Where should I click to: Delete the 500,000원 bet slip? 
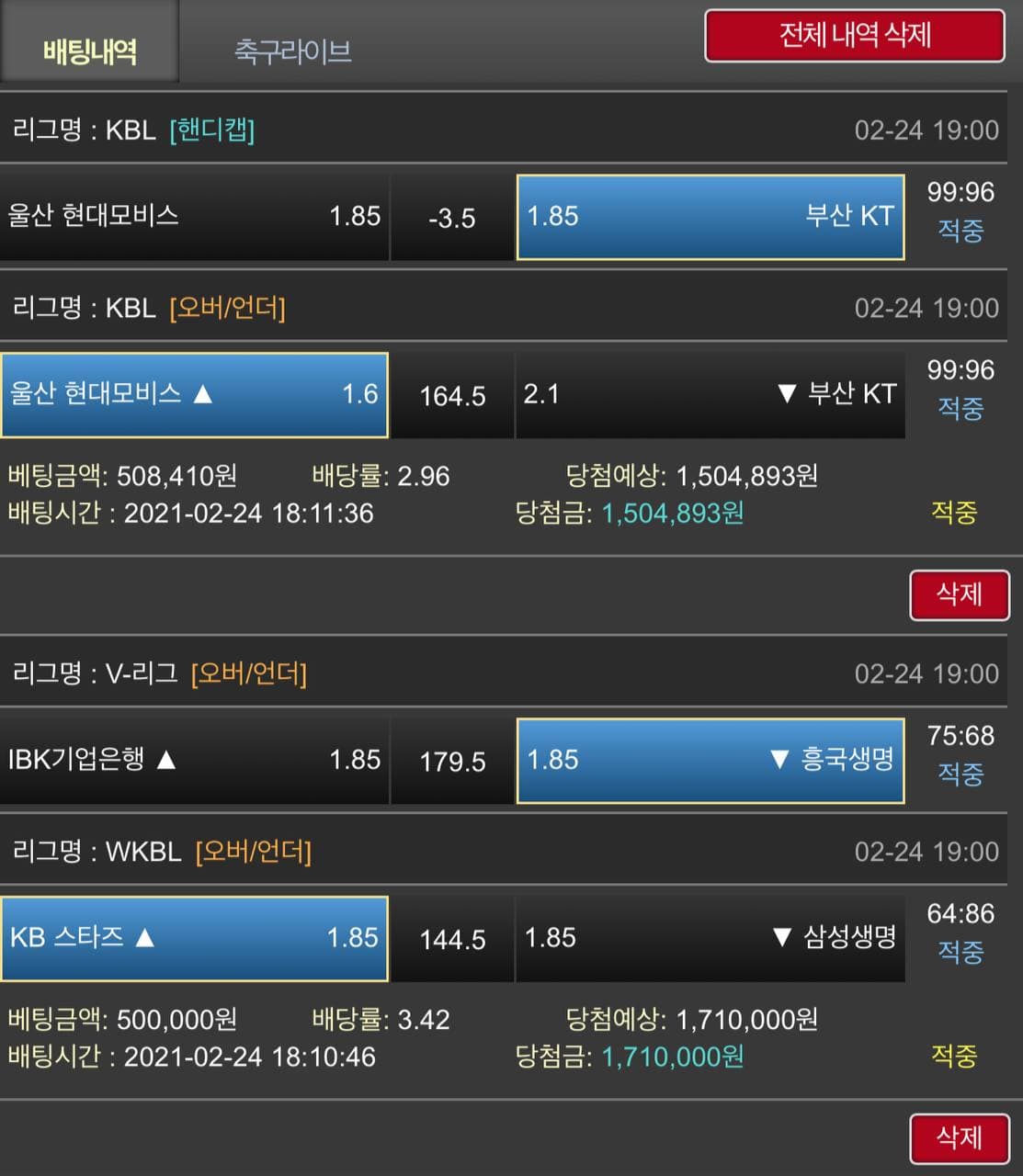[959, 1138]
